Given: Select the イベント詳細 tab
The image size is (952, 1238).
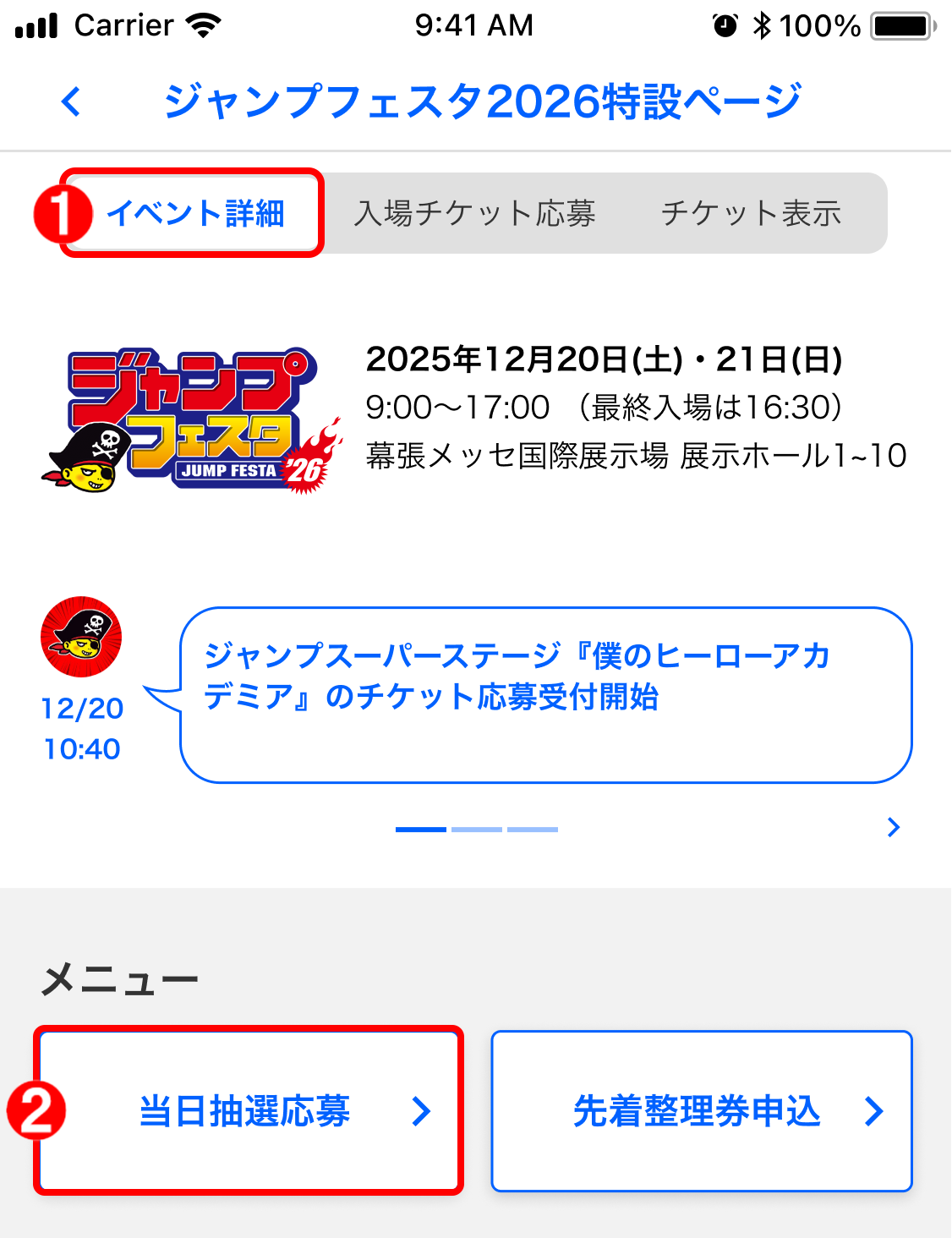Looking at the screenshot, I should coord(194,213).
